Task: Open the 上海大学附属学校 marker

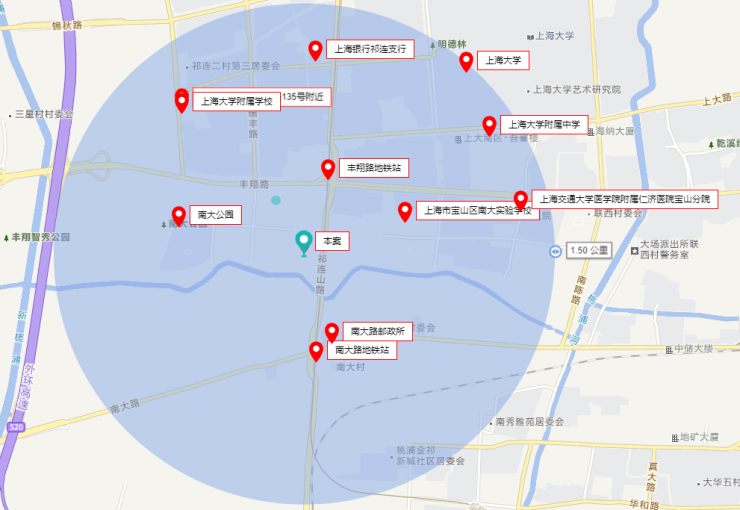Action: pos(182,101)
